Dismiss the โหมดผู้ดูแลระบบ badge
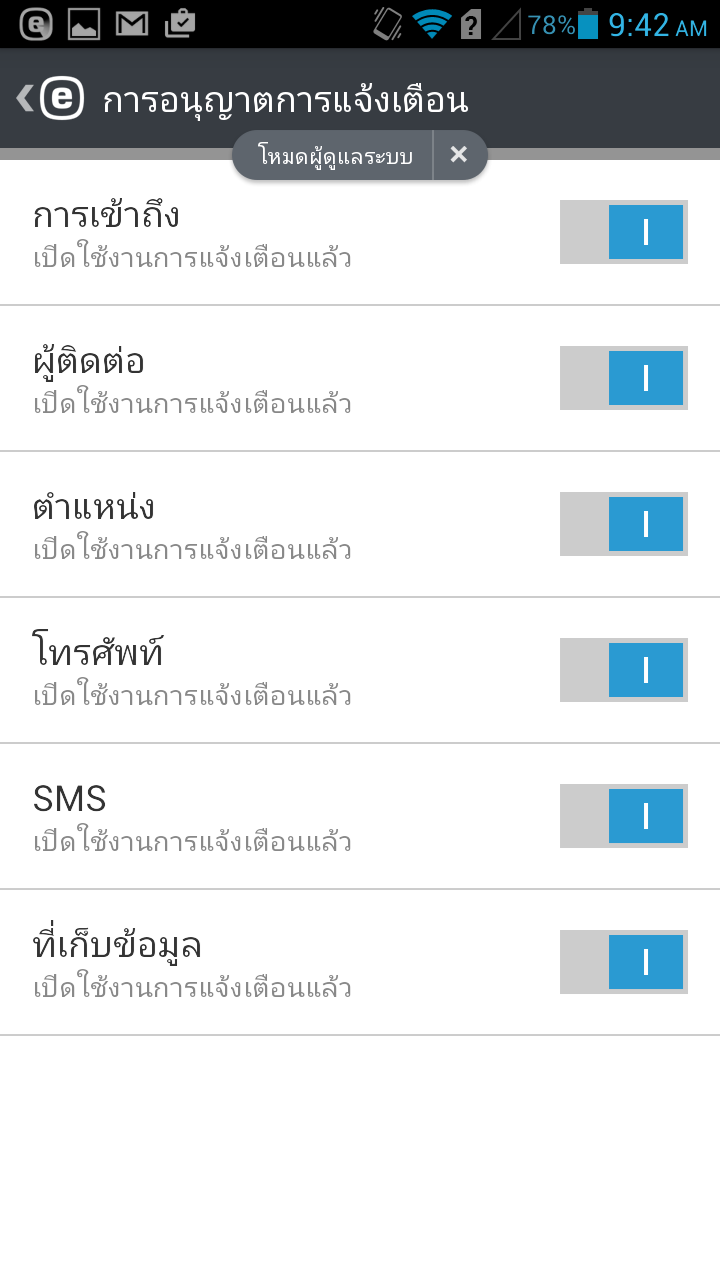 (x=459, y=155)
